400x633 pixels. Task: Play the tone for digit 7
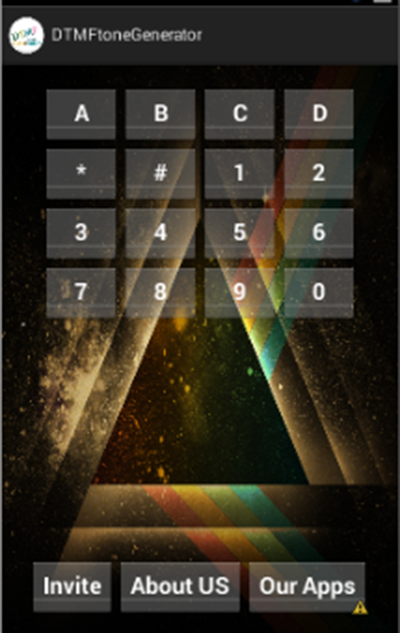click(81, 292)
